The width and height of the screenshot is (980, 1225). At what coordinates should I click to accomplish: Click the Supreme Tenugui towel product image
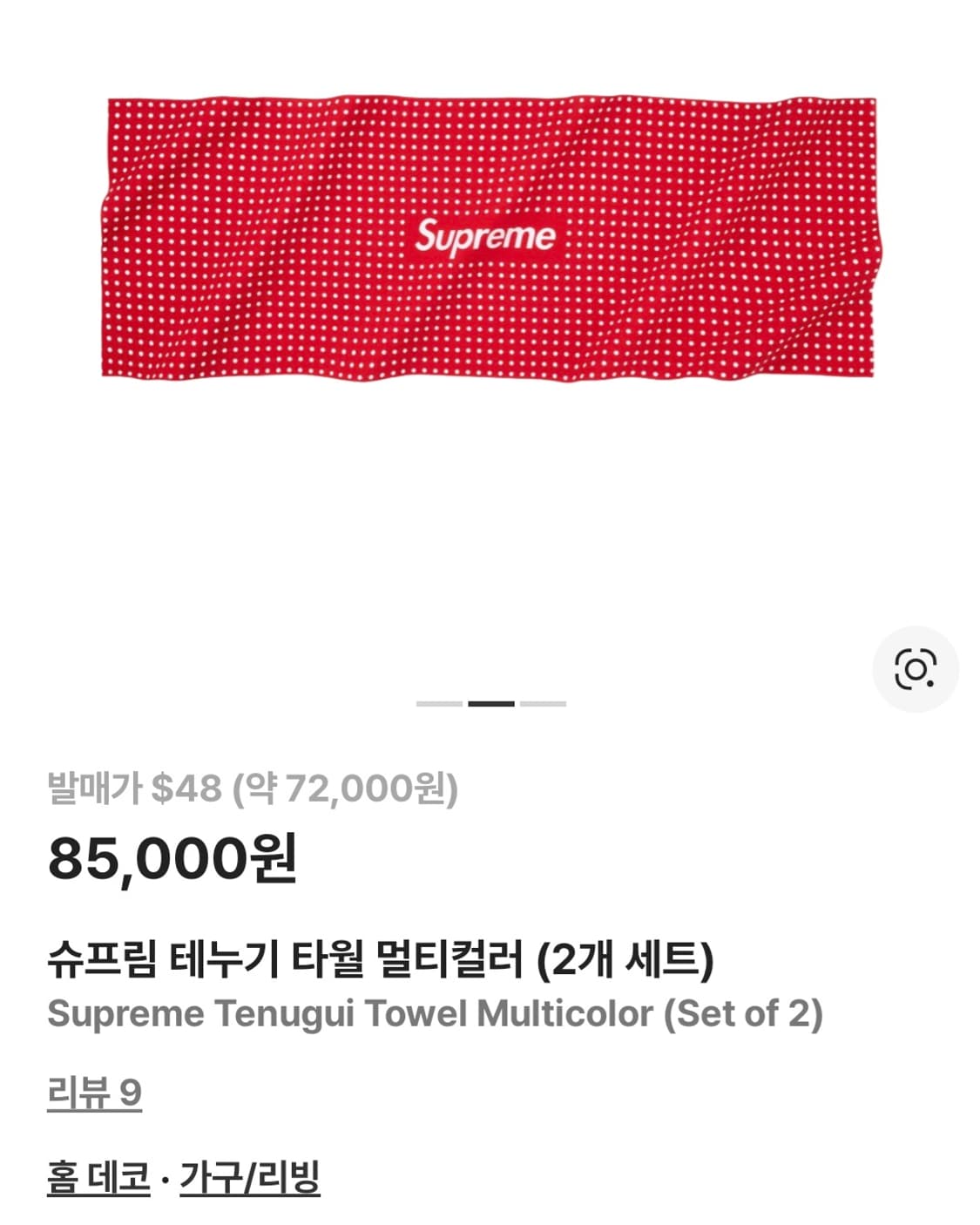coord(490,235)
